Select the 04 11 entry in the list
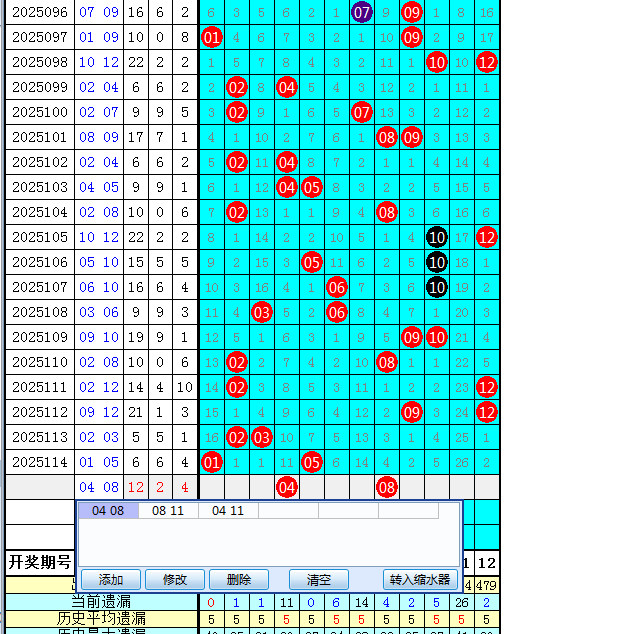This screenshot has width=622, height=634. (228, 511)
